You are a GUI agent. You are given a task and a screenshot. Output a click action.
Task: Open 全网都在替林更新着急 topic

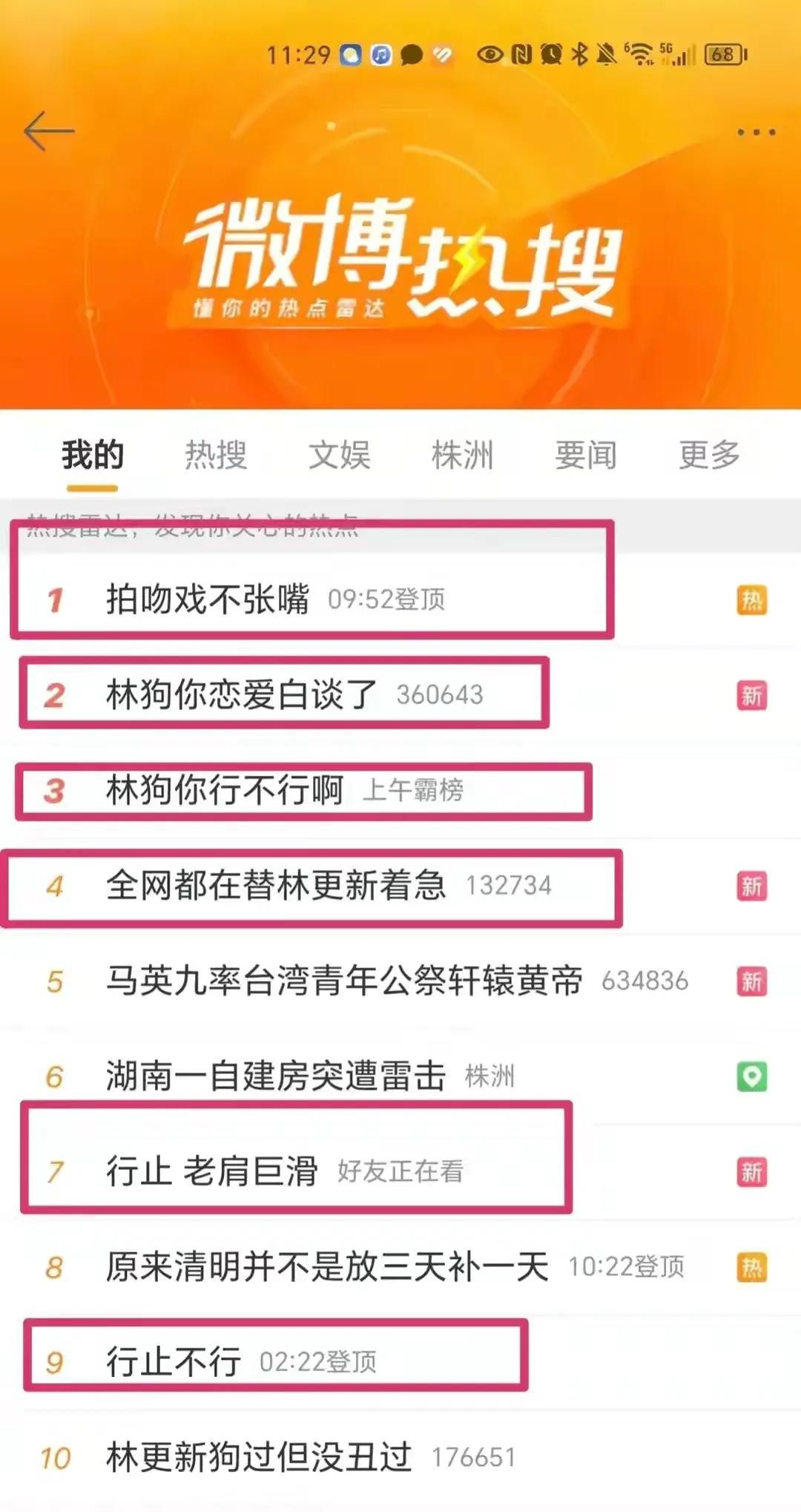point(275,886)
